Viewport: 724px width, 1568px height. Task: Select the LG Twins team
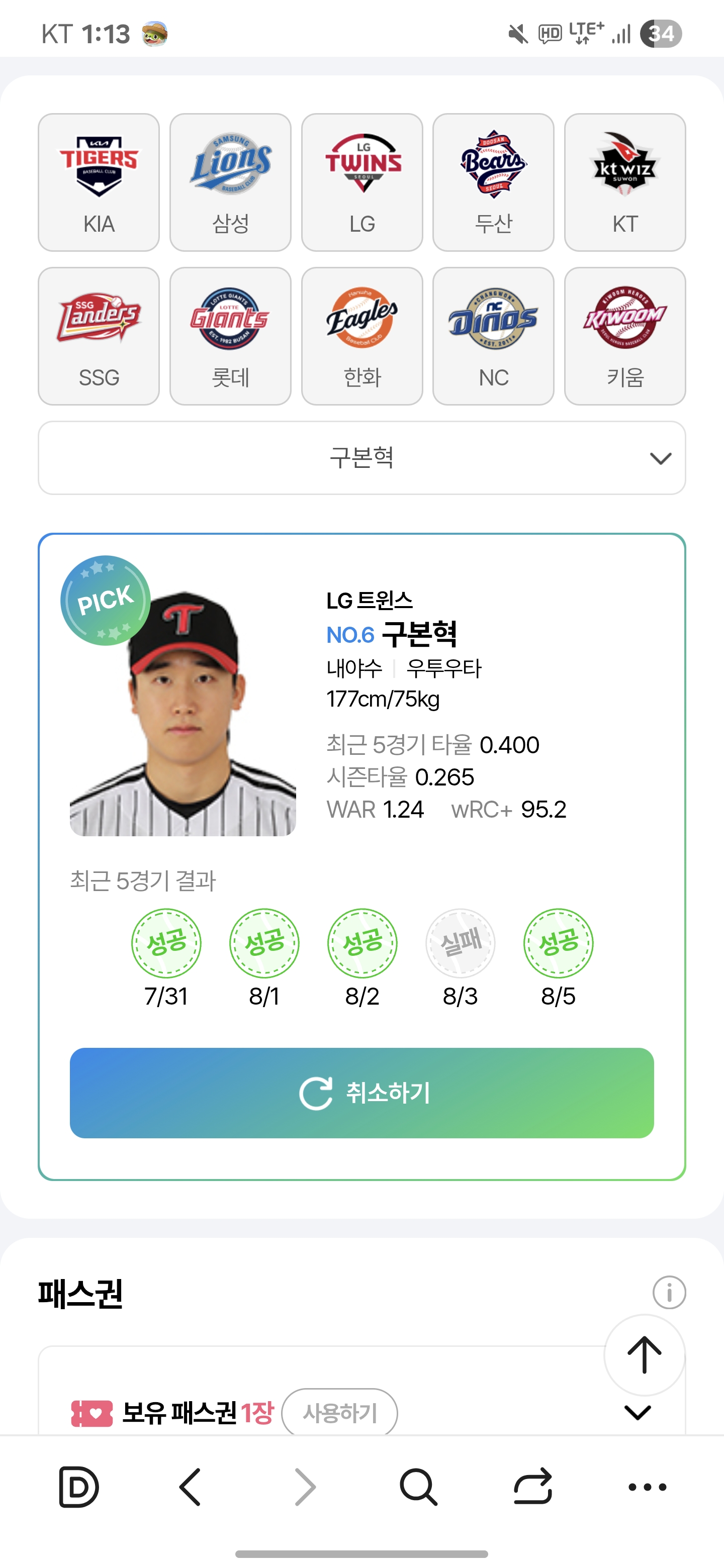point(363,182)
